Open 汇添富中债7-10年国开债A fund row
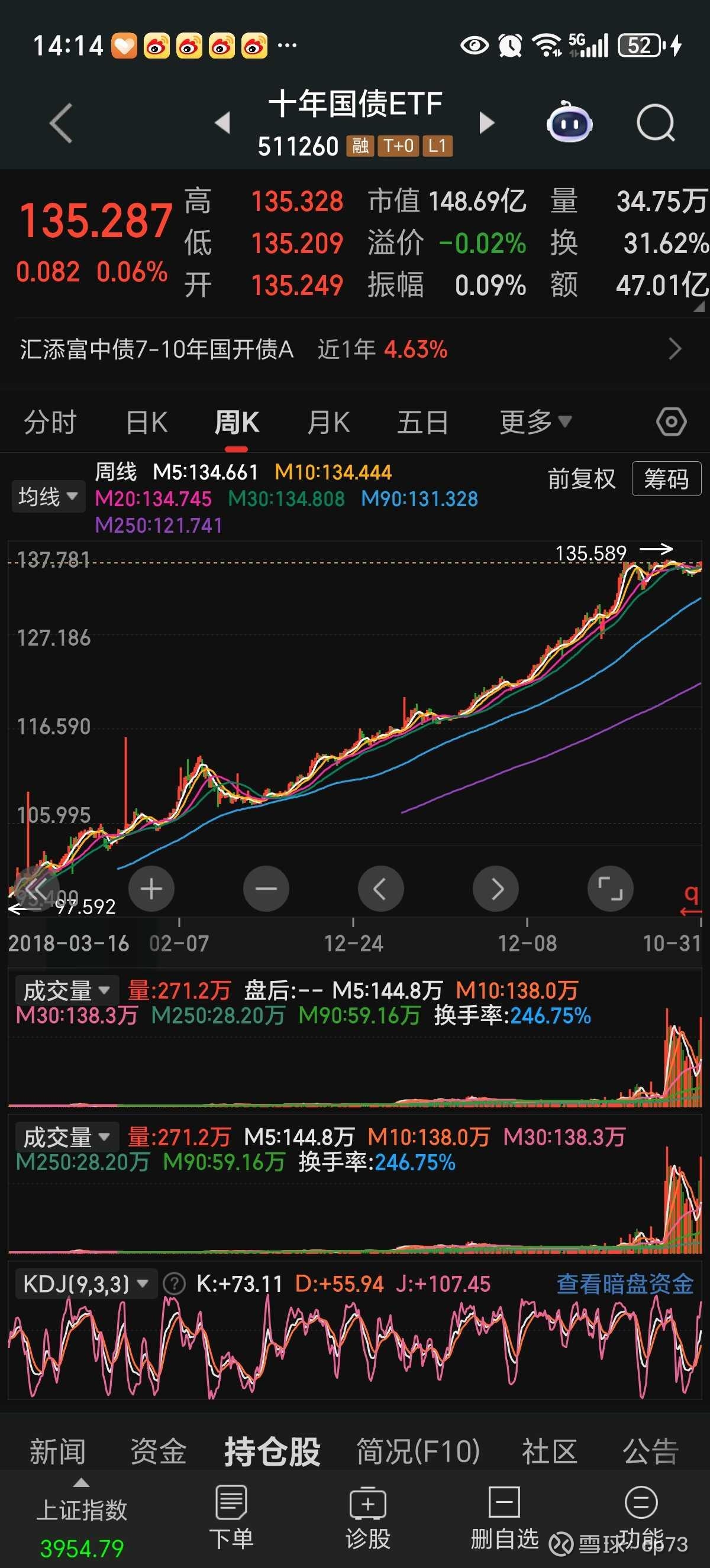 [x=354, y=349]
